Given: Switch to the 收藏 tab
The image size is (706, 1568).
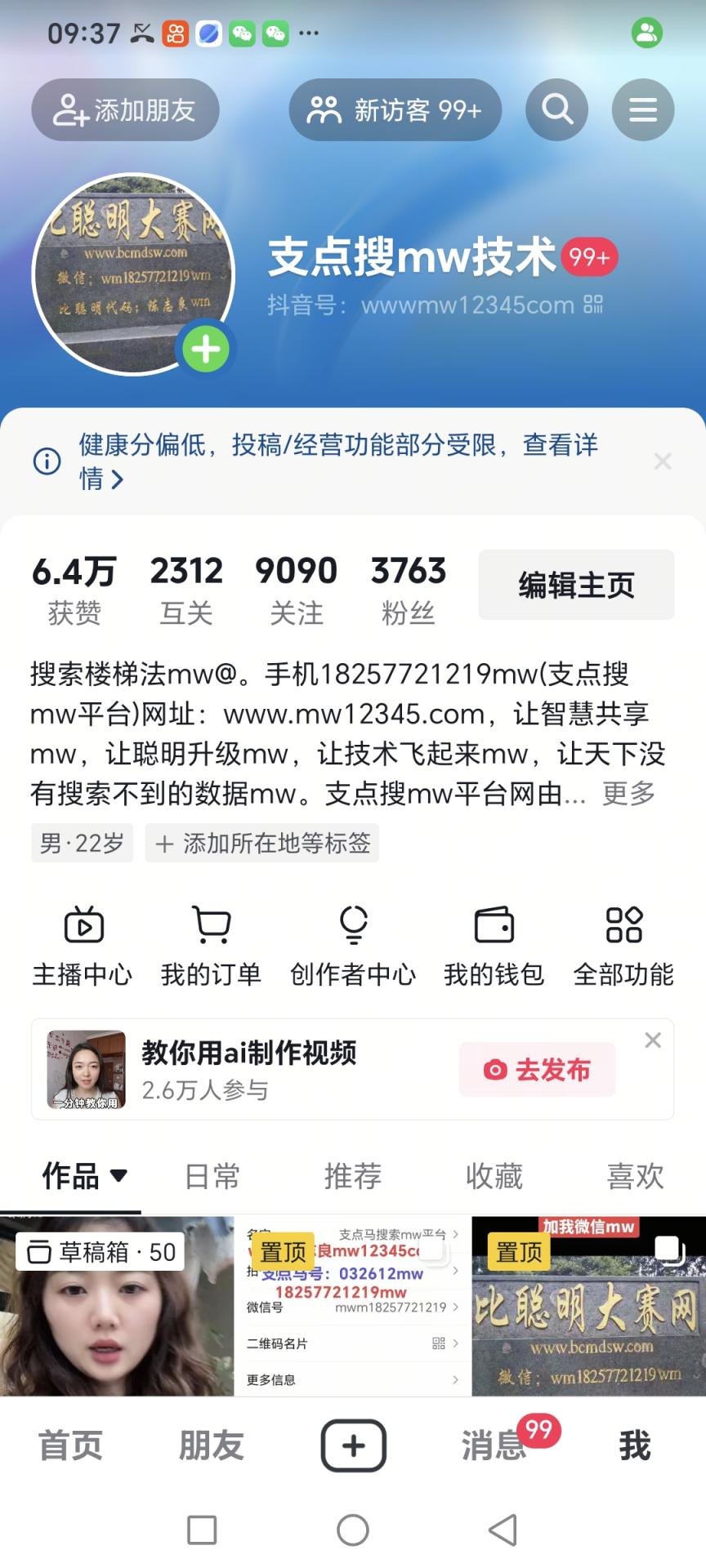Looking at the screenshot, I should click(x=494, y=1176).
